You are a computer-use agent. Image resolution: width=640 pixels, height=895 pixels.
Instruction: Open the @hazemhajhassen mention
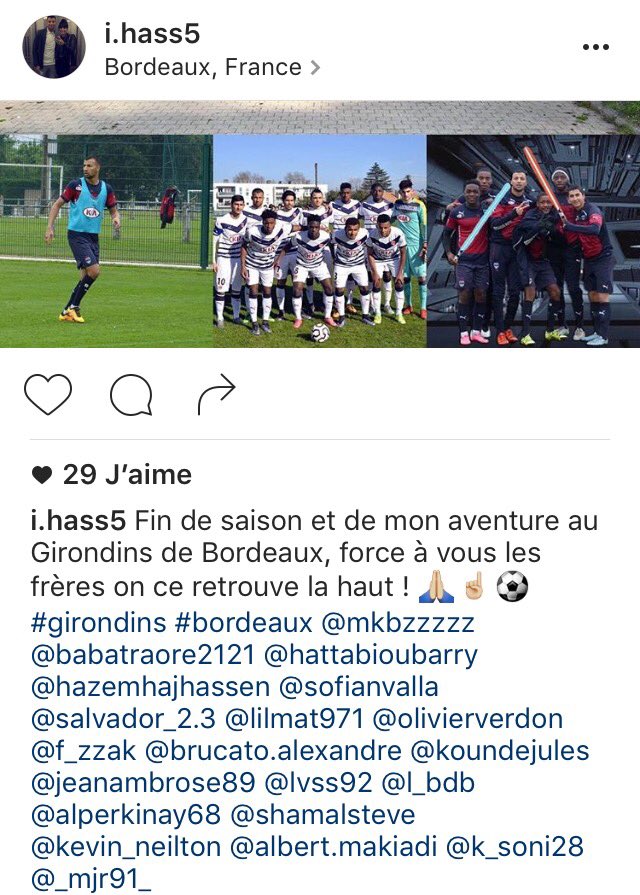[152, 687]
